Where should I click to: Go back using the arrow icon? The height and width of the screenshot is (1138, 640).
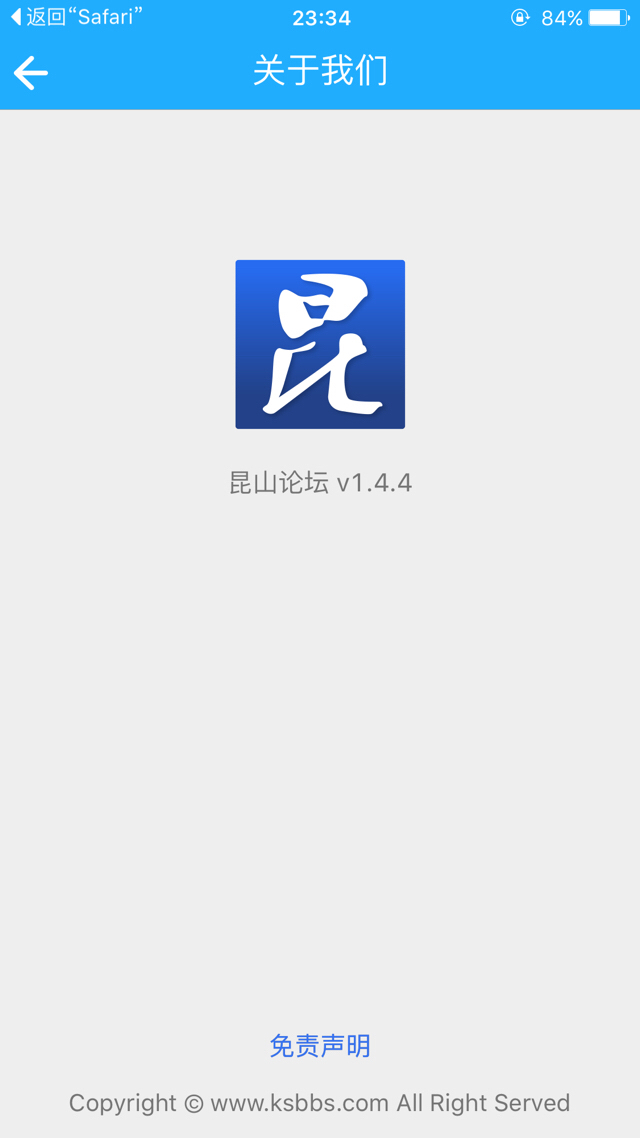(30, 73)
